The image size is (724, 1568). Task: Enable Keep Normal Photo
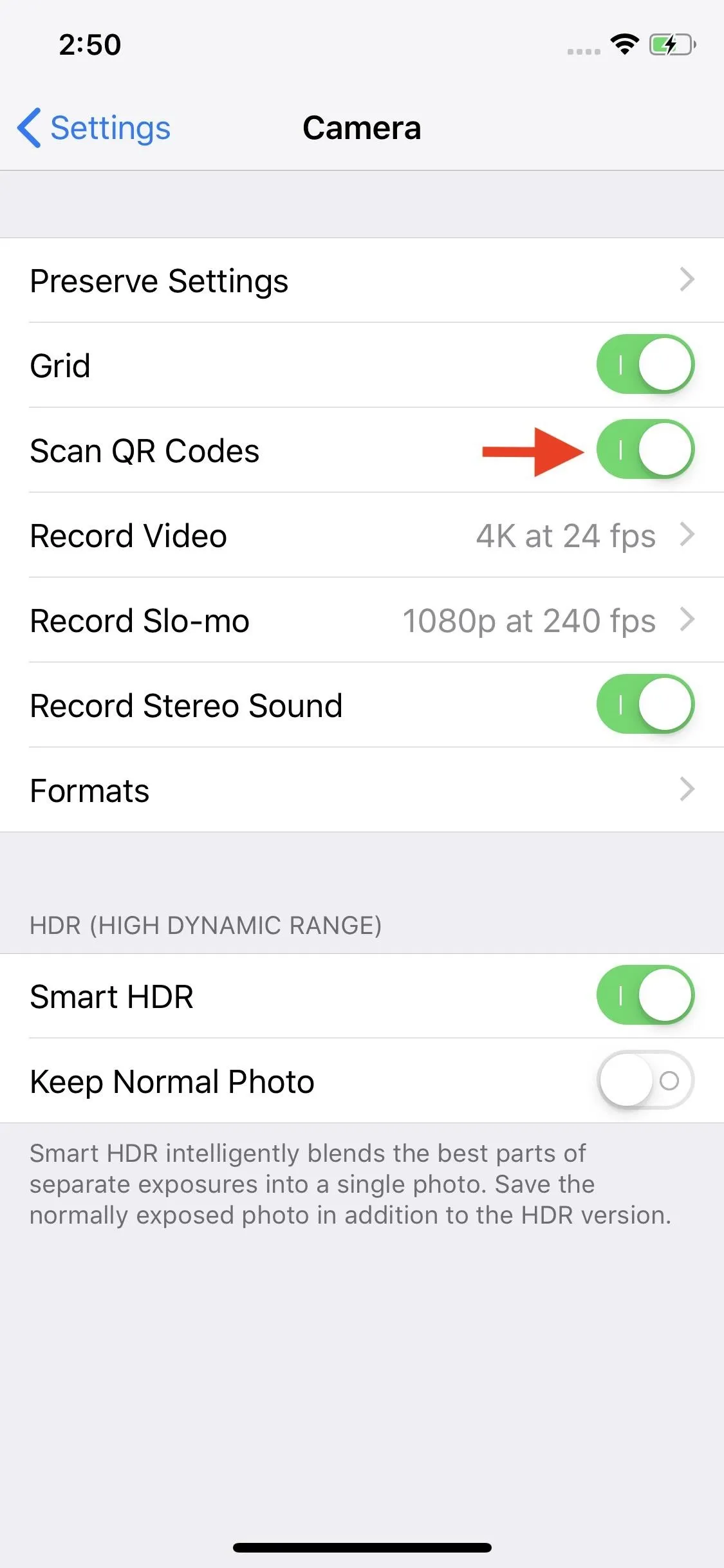[645, 1080]
